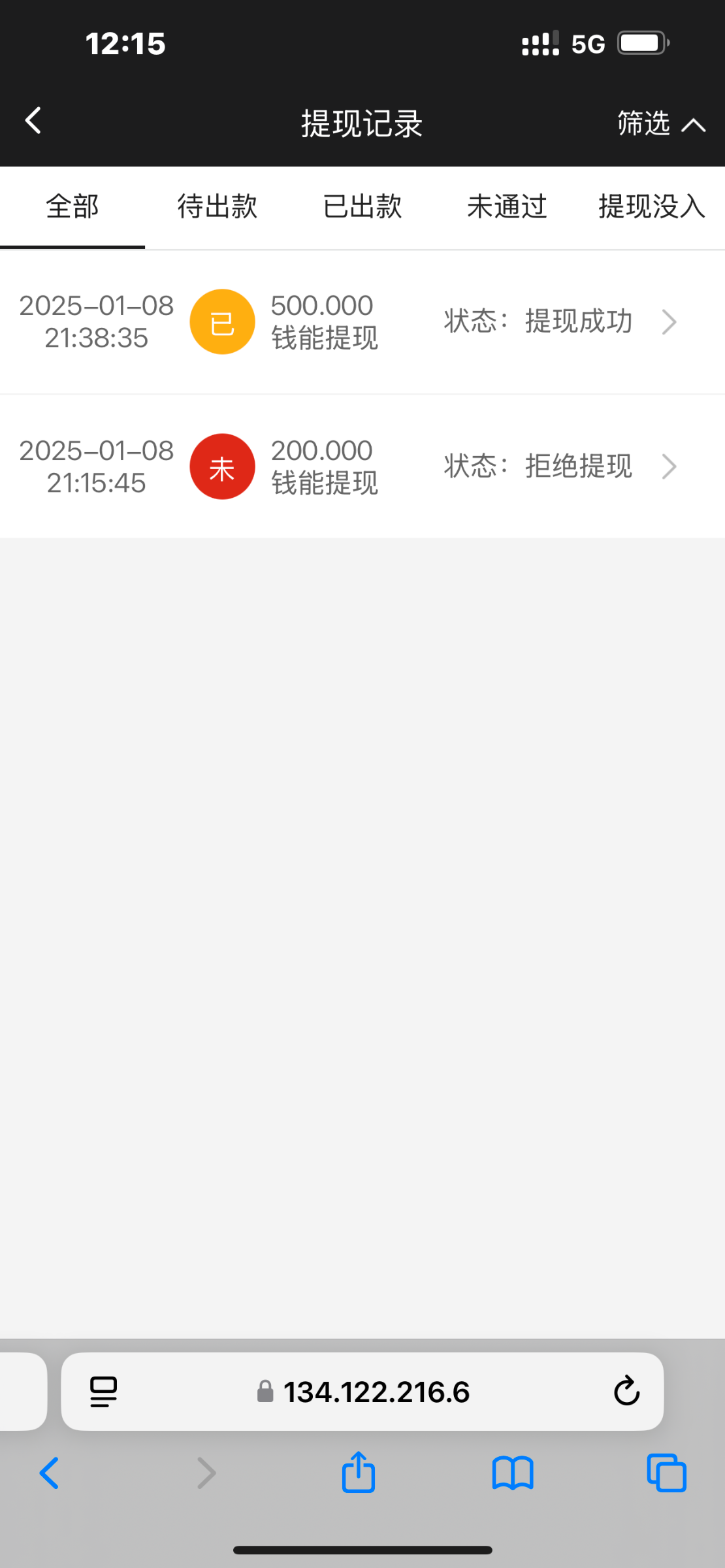
Task: Go back from the 提现记录 page
Action: pyautogui.click(x=33, y=121)
